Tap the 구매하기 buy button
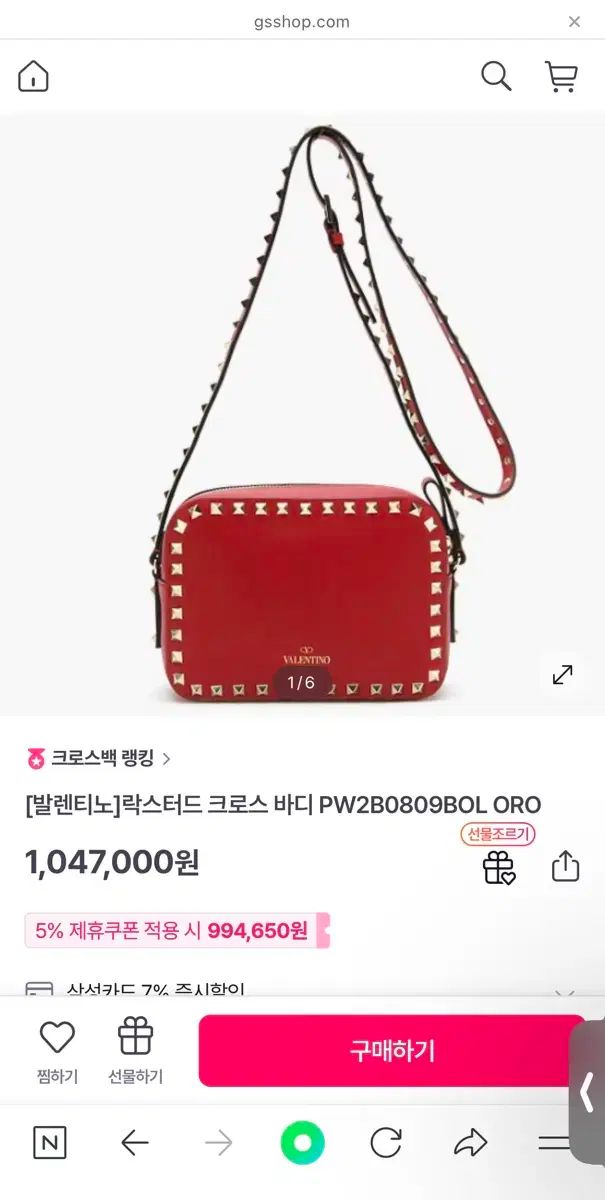Image resolution: width=605 pixels, height=1200 pixels. [391, 1051]
